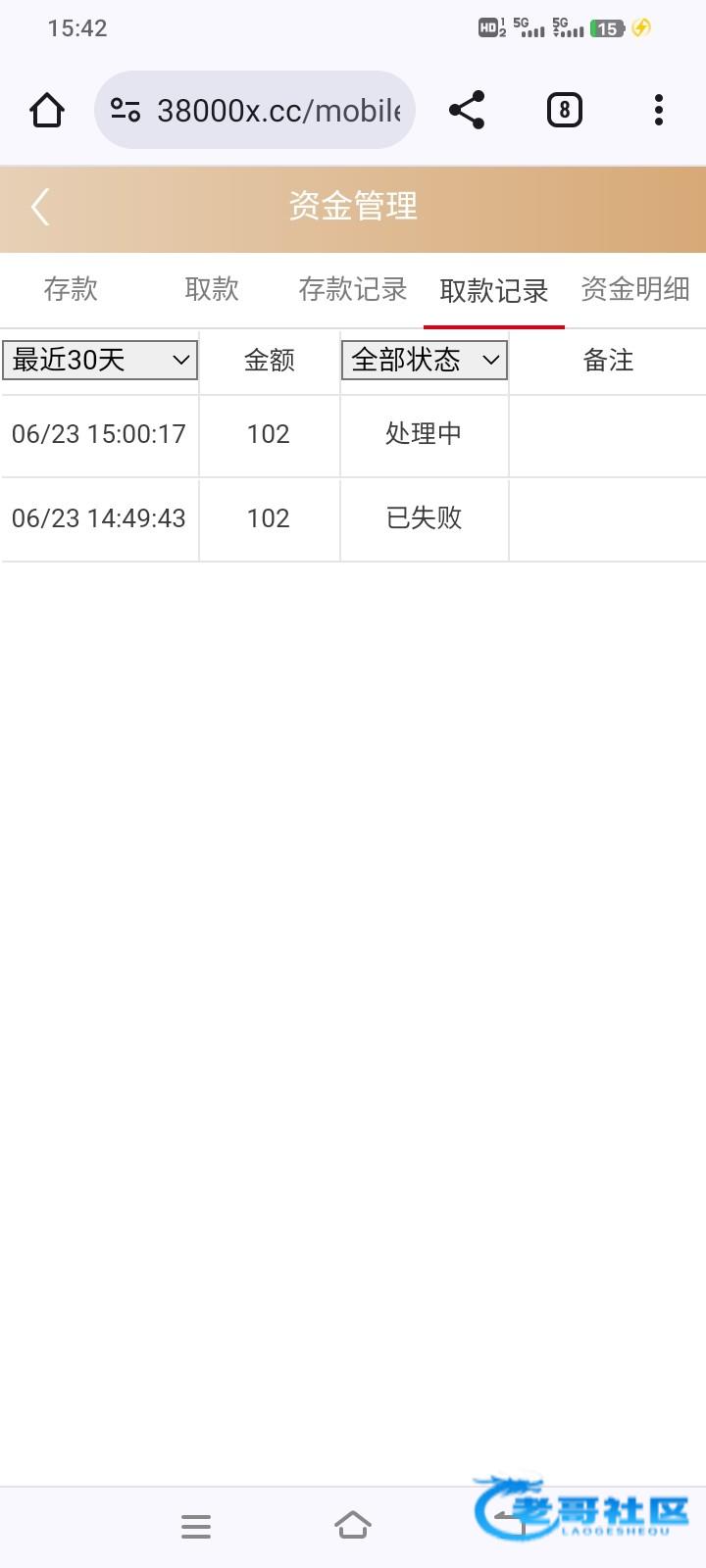Expand the 全部状态 status dropdown
This screenshot has width=706, height=1568.
[425, 360]
